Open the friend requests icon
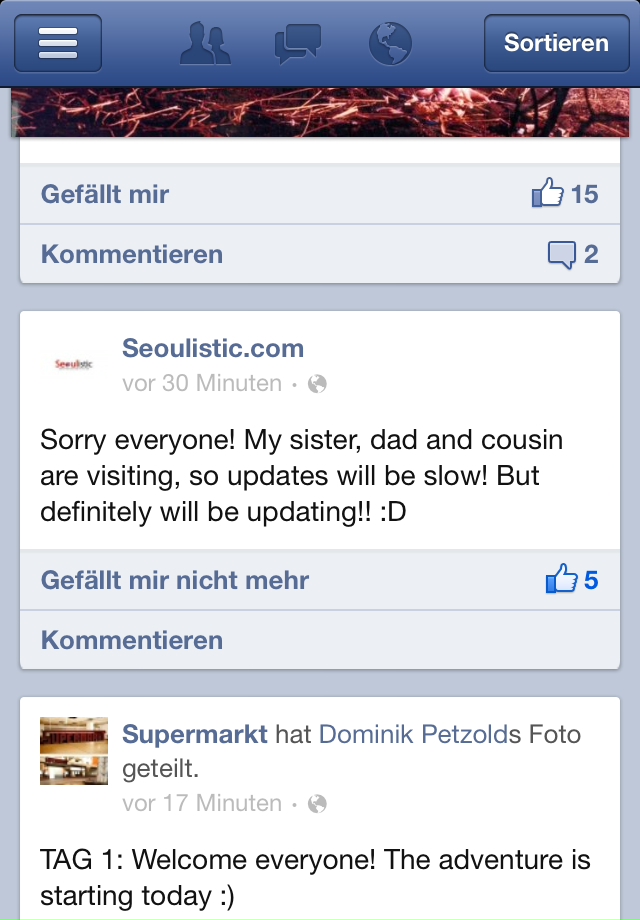Image resolution: width=640 pixels, height=920 pixels. (x=205, y=44)
